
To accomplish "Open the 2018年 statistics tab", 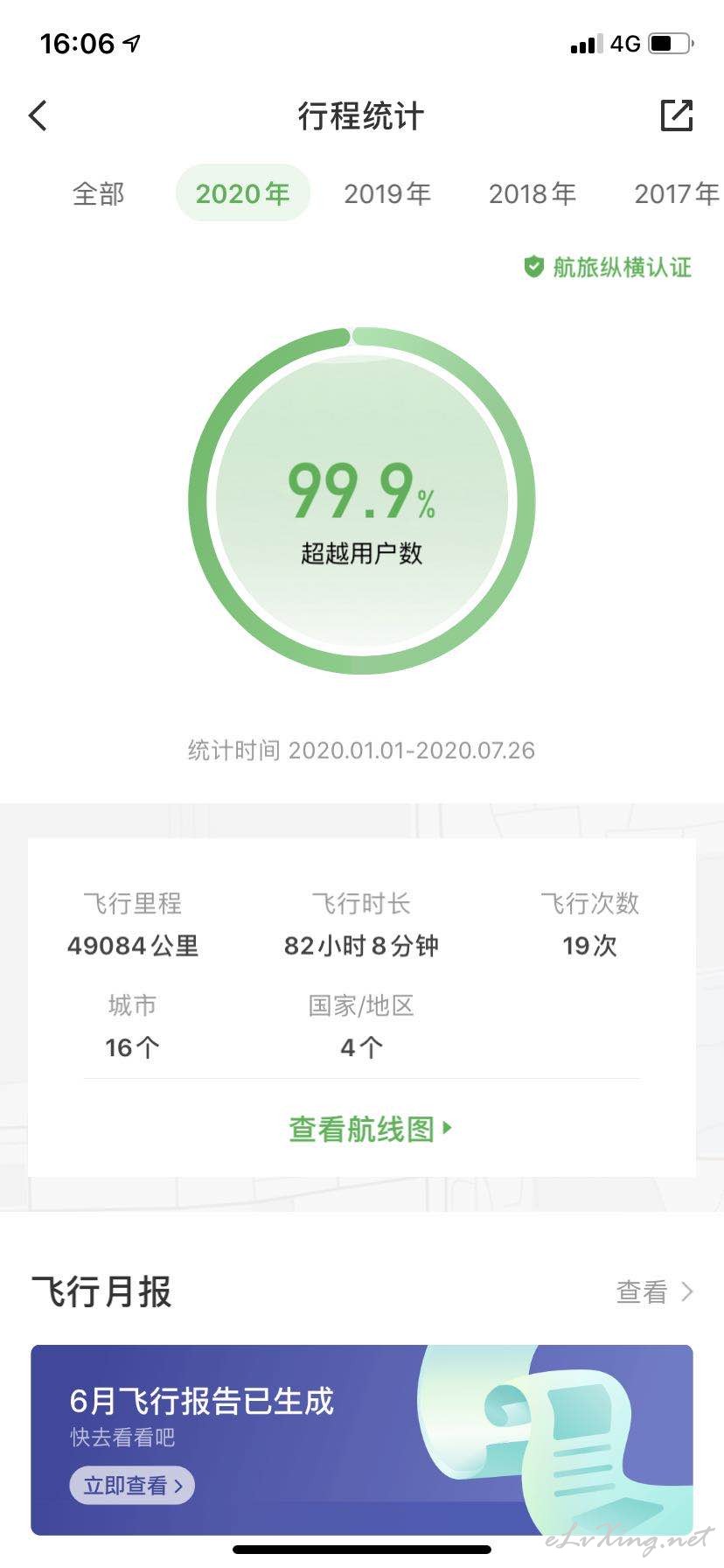I will [x=532, y=193].
